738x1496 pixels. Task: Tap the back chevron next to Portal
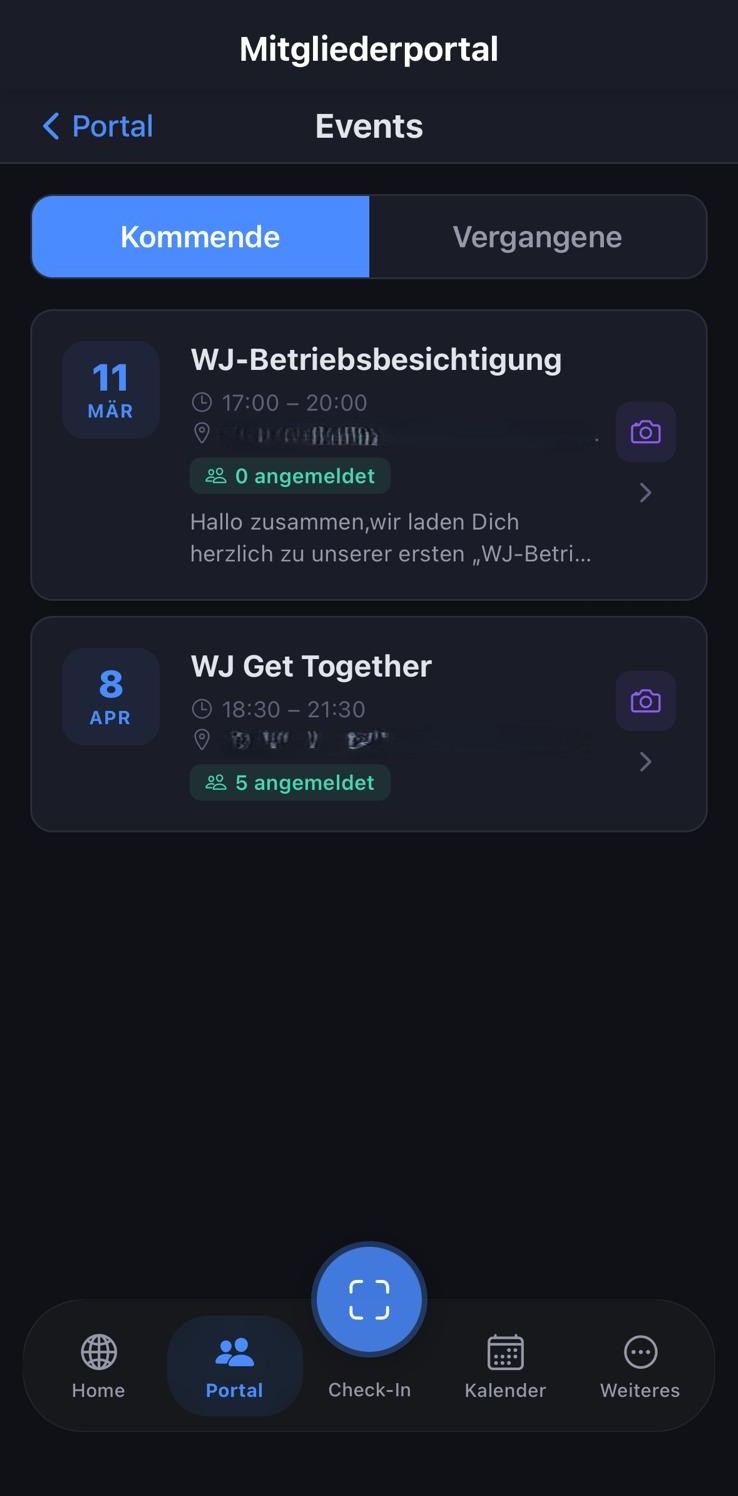tap(50, 126)
